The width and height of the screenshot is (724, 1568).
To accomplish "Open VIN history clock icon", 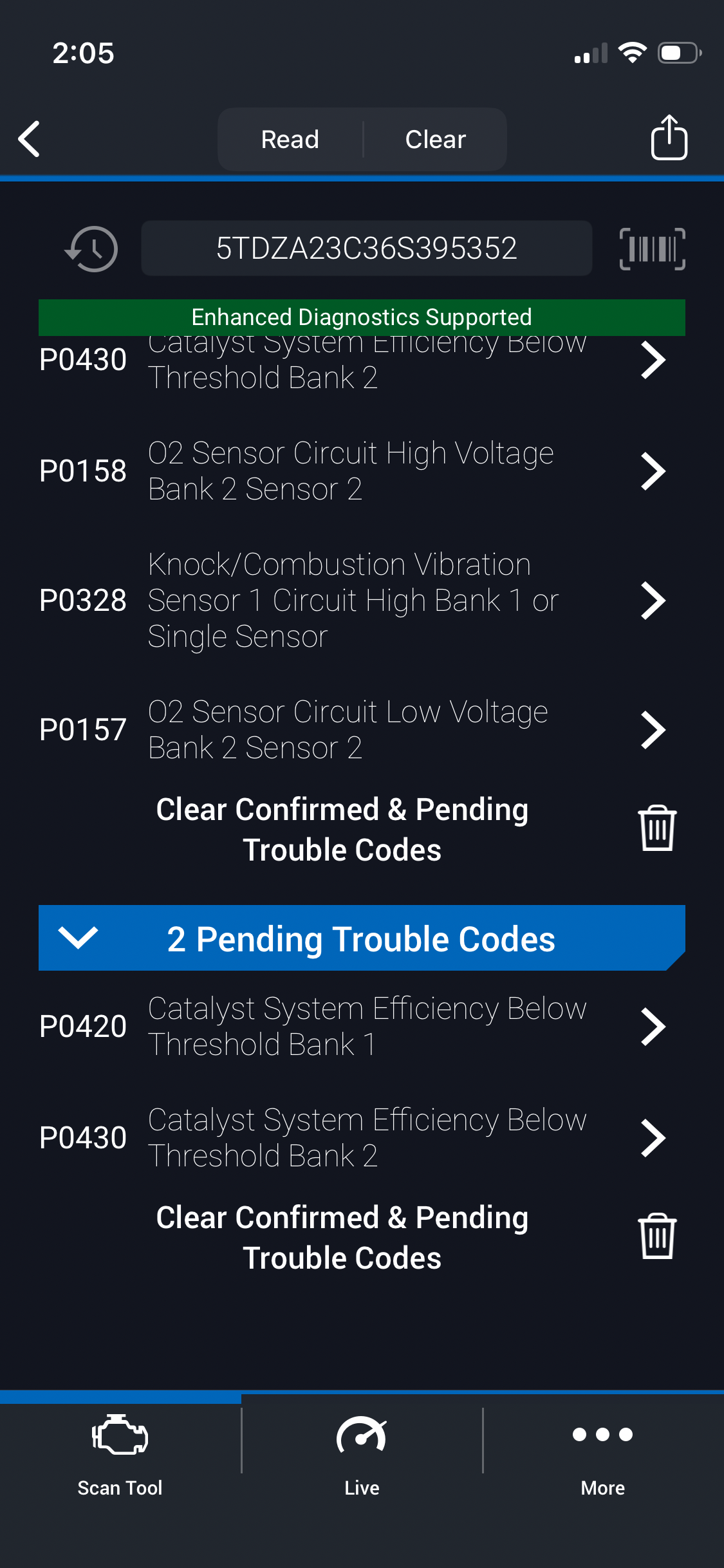I will point(92,248).
